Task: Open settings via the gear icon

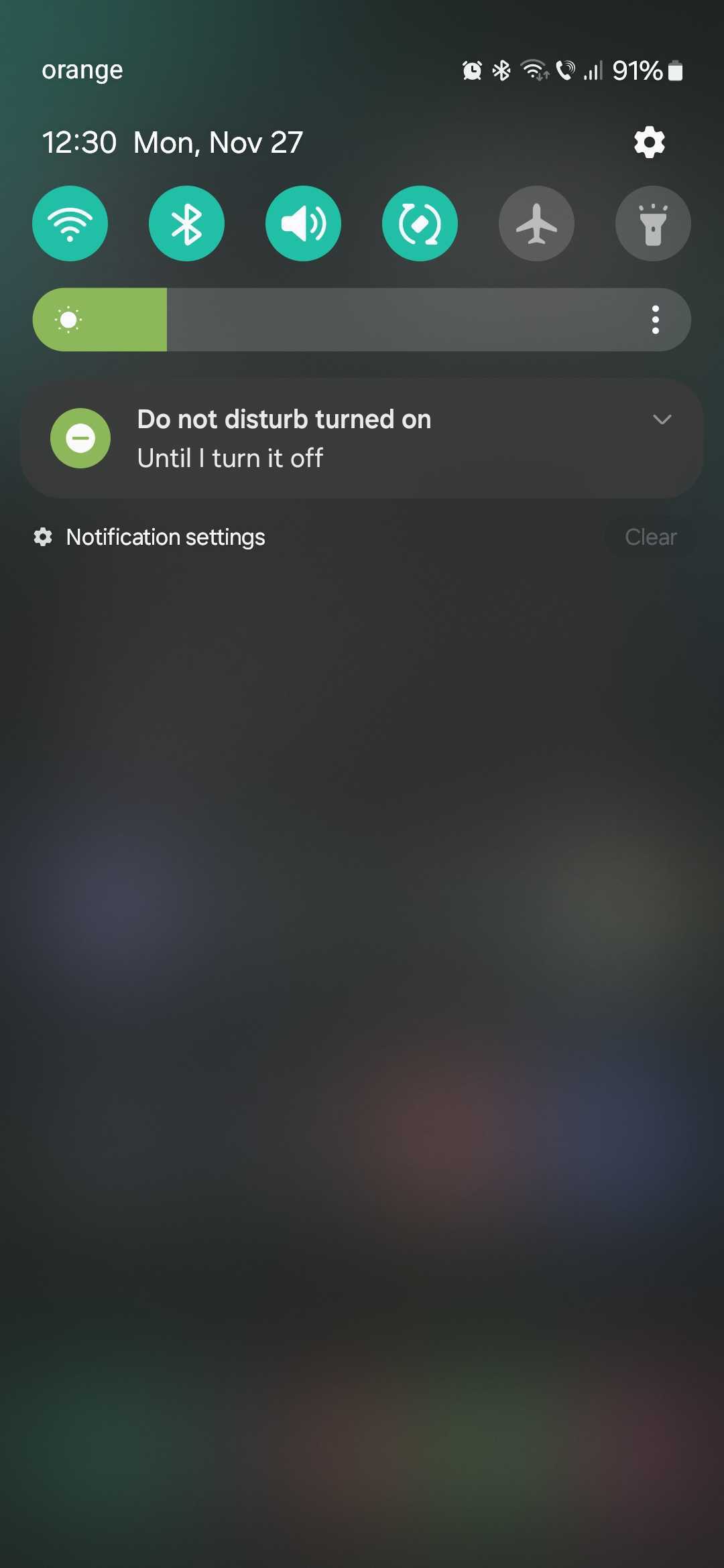Action: pos(649,142)
